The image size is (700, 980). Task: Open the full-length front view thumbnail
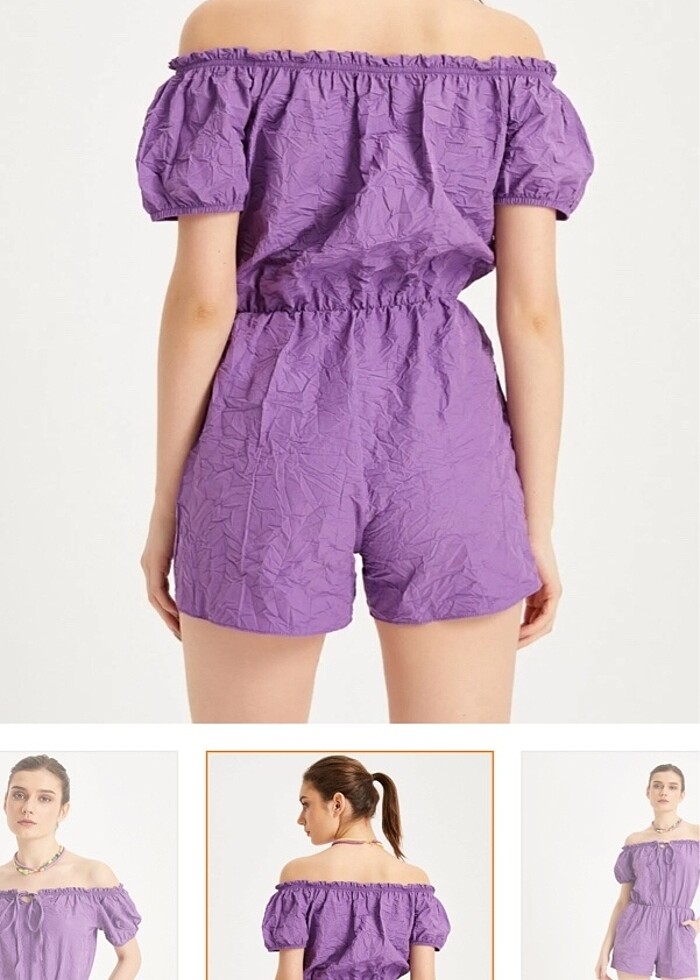click(612, 866)
